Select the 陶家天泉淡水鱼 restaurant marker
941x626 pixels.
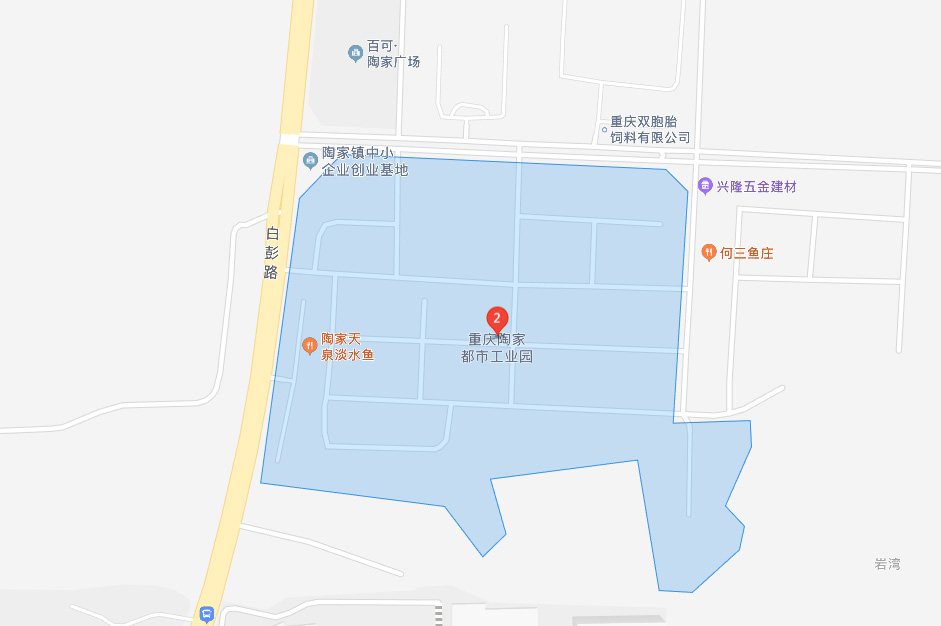310,346
